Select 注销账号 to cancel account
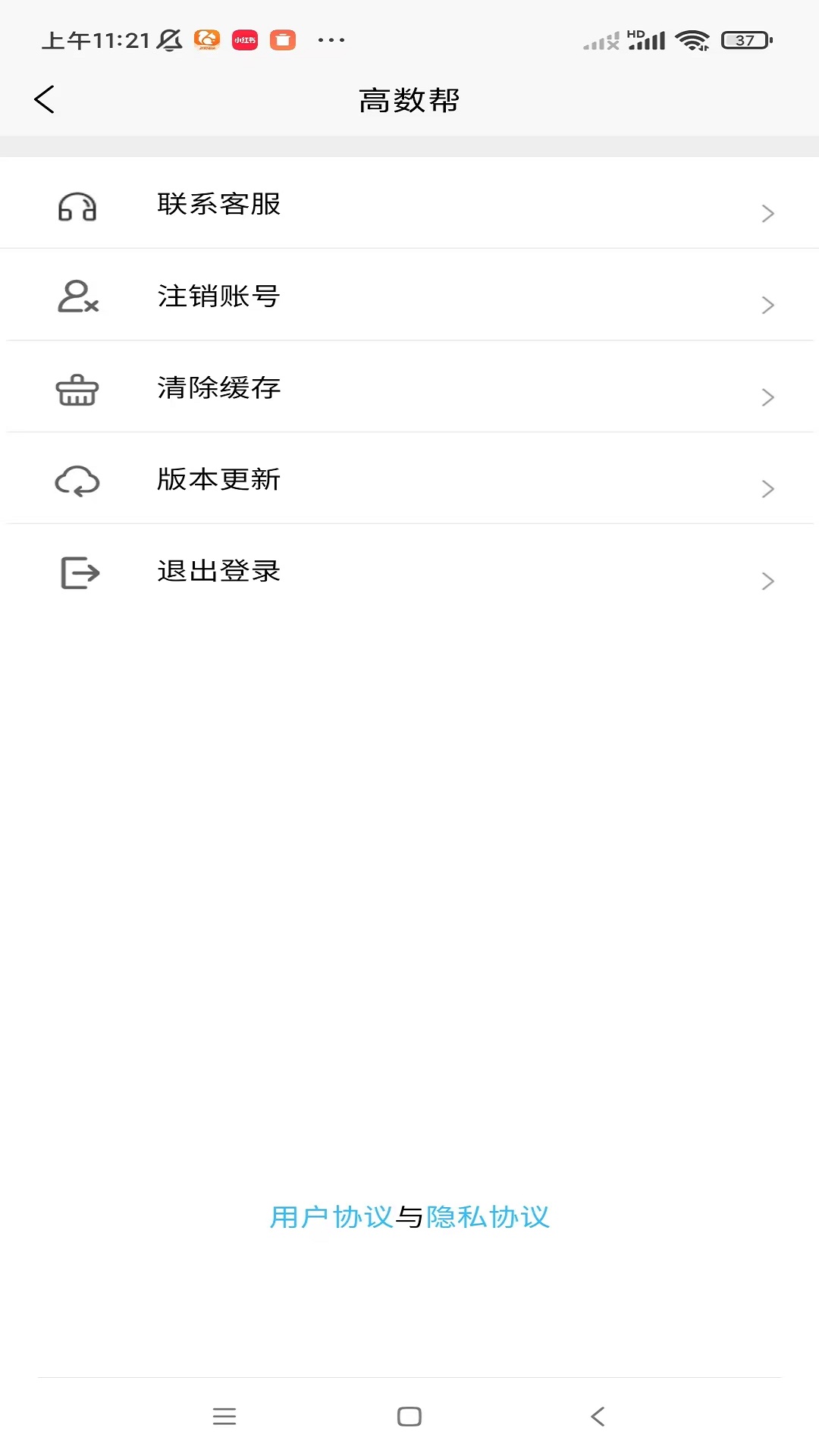Image resolution: width=819 pixels, height=1456 pixels. pyautogui.click(x=409, y=296)
